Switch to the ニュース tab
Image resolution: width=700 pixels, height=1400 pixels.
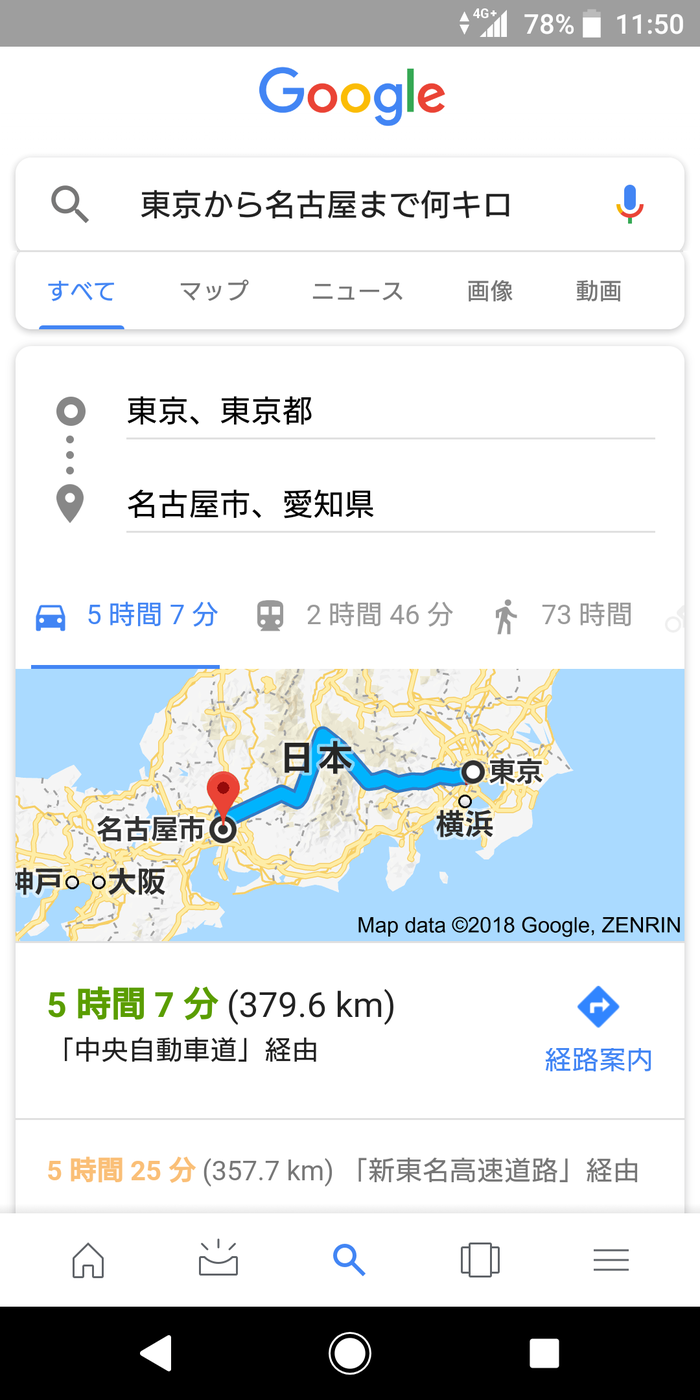pos(357,291)
